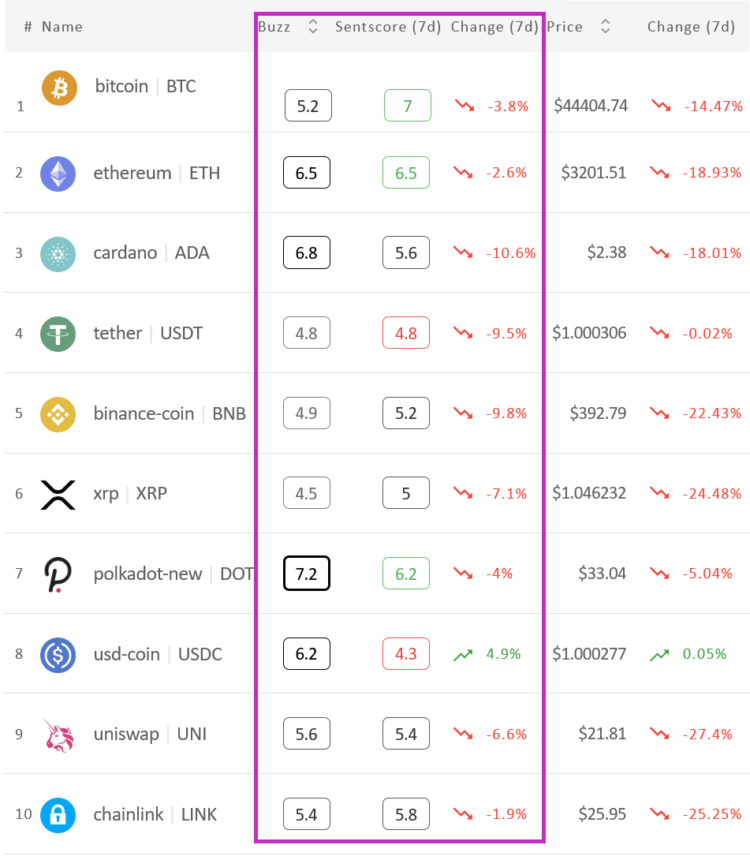Open the bitcoin BTC listing
This screenshot has height=860, width=750.
145,87
